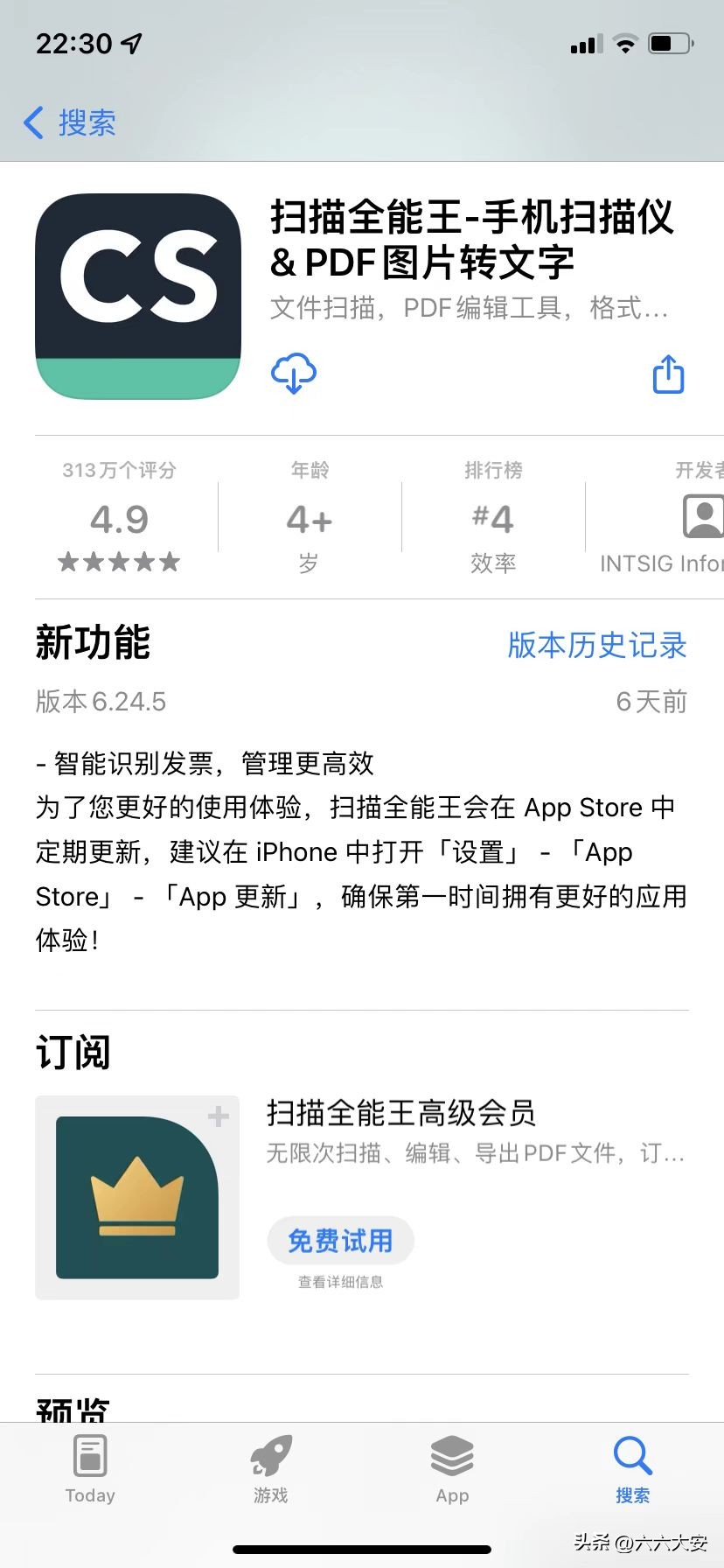The image size is (724, 1568).
Task: Open 版本历史记录 link
Action: pyautogui.click(x=597, y=645)
